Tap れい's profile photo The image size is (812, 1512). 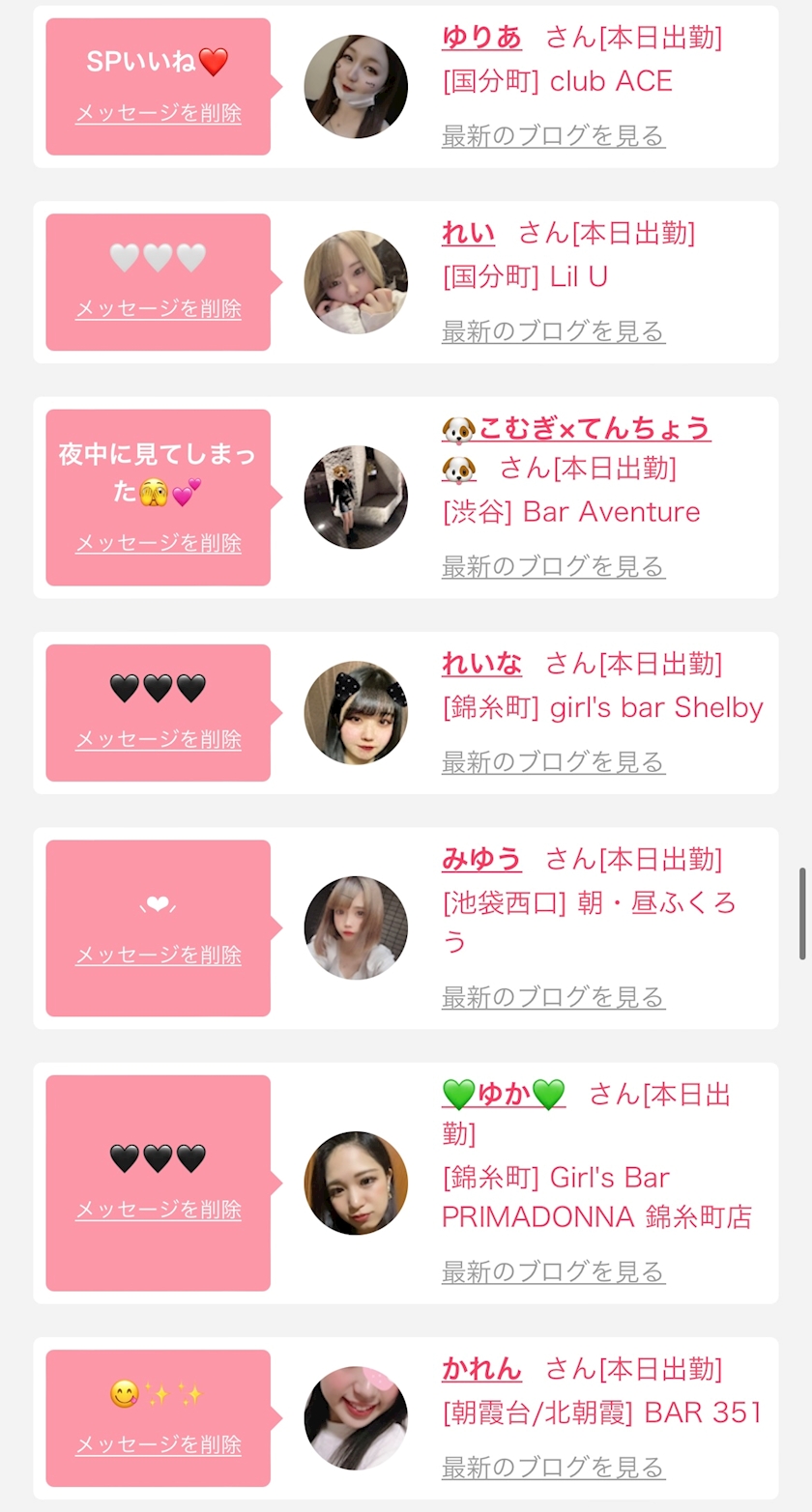356,282
